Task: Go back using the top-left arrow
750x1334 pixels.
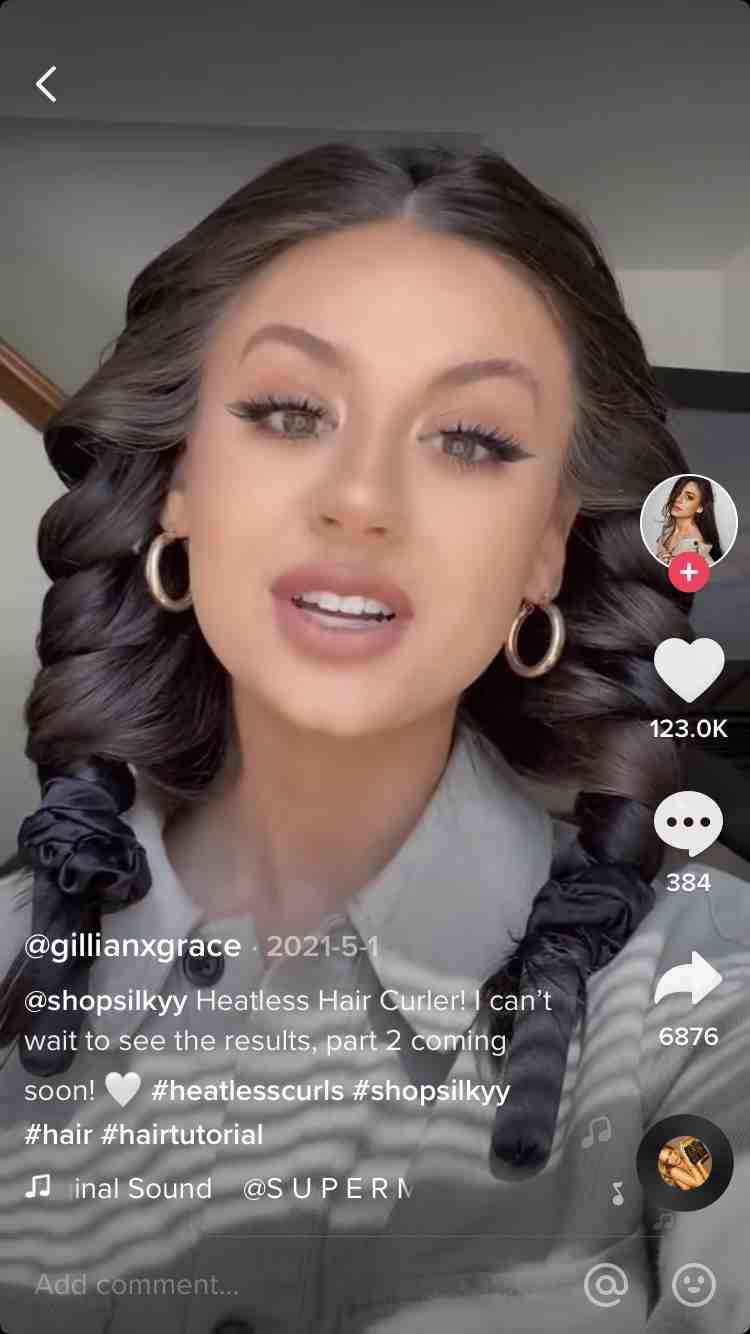Action: click(x=47, y=85)
